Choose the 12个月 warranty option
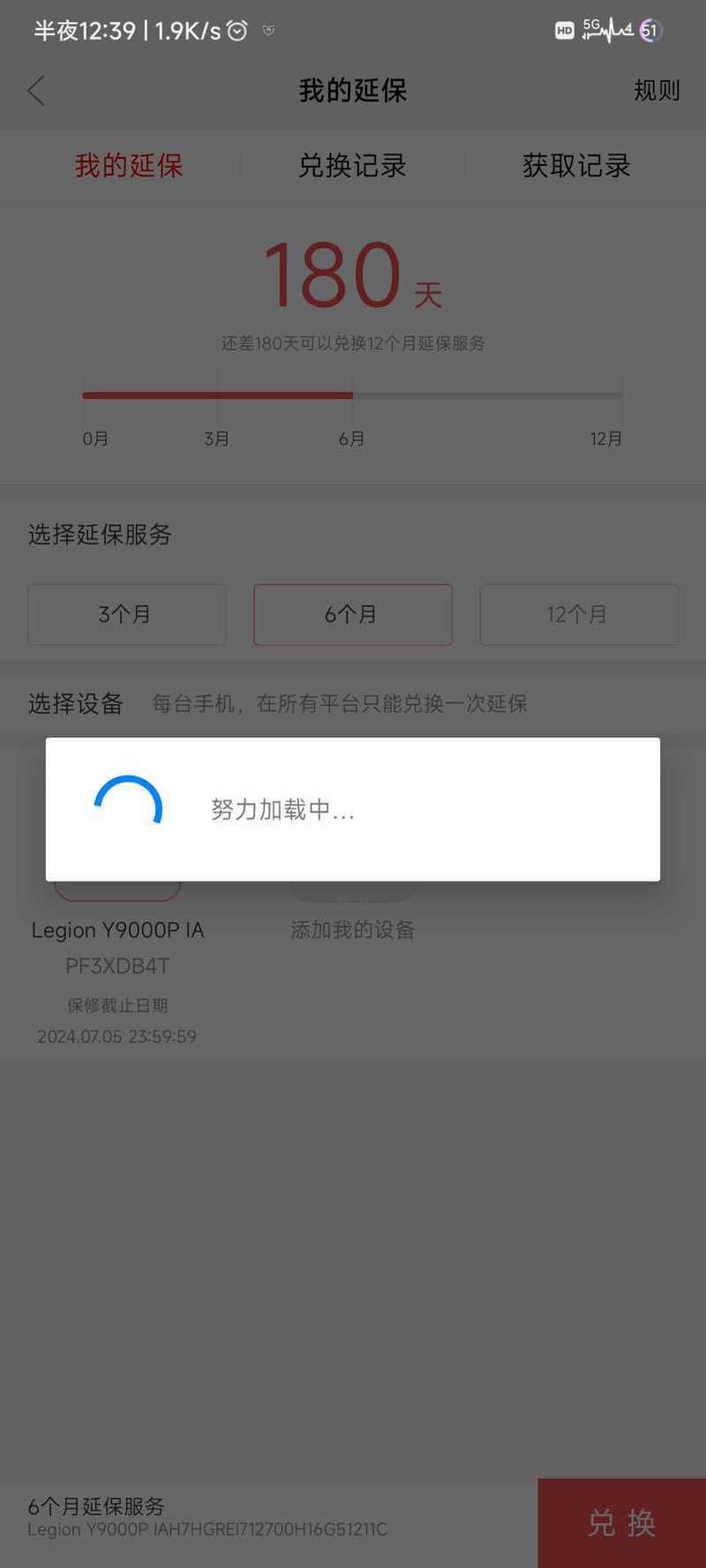Viewport: 706px width, 1568px height. pyautogui.click(x=579, y=614)
